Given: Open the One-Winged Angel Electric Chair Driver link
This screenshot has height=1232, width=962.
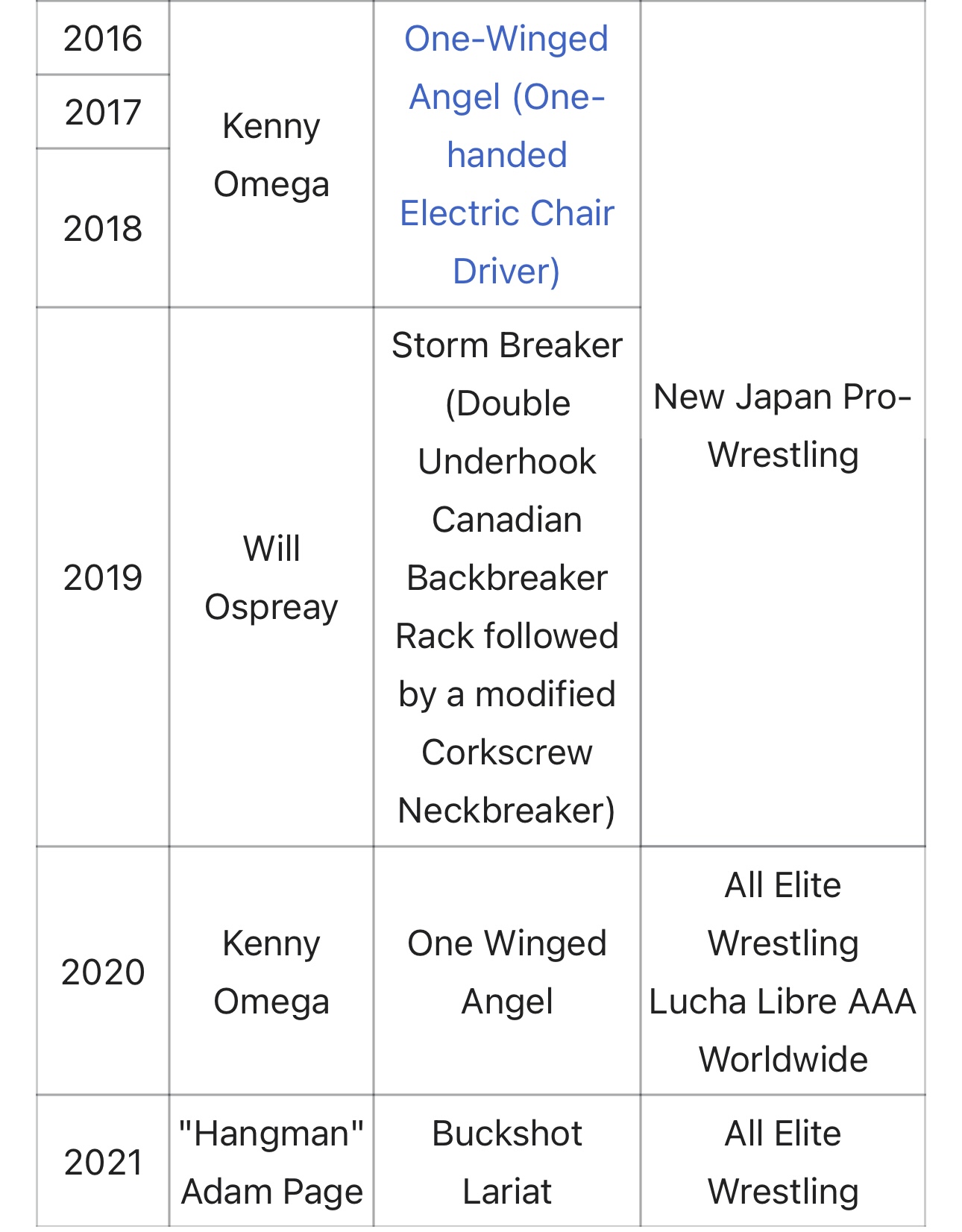Looking at the screenshot, I should click(506, 154).
